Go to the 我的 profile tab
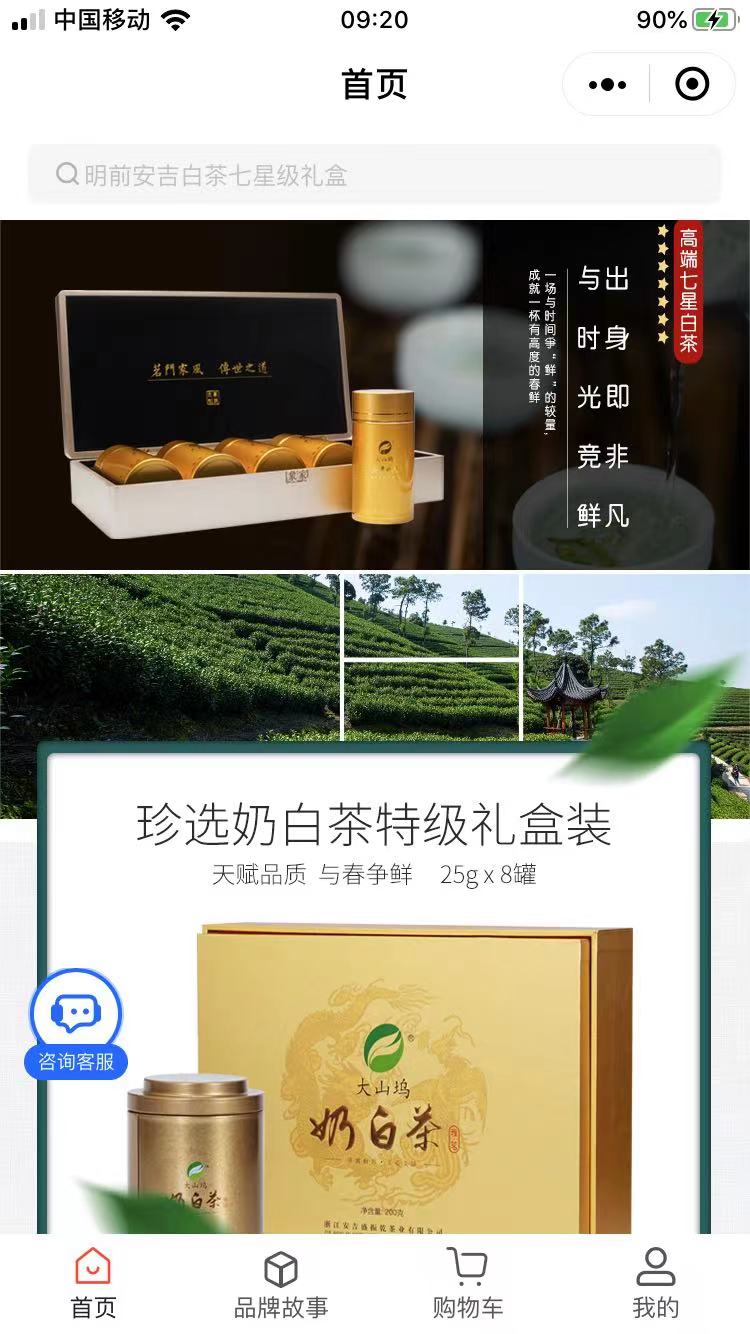750x1334 pixels. (x=656, y=1284)
